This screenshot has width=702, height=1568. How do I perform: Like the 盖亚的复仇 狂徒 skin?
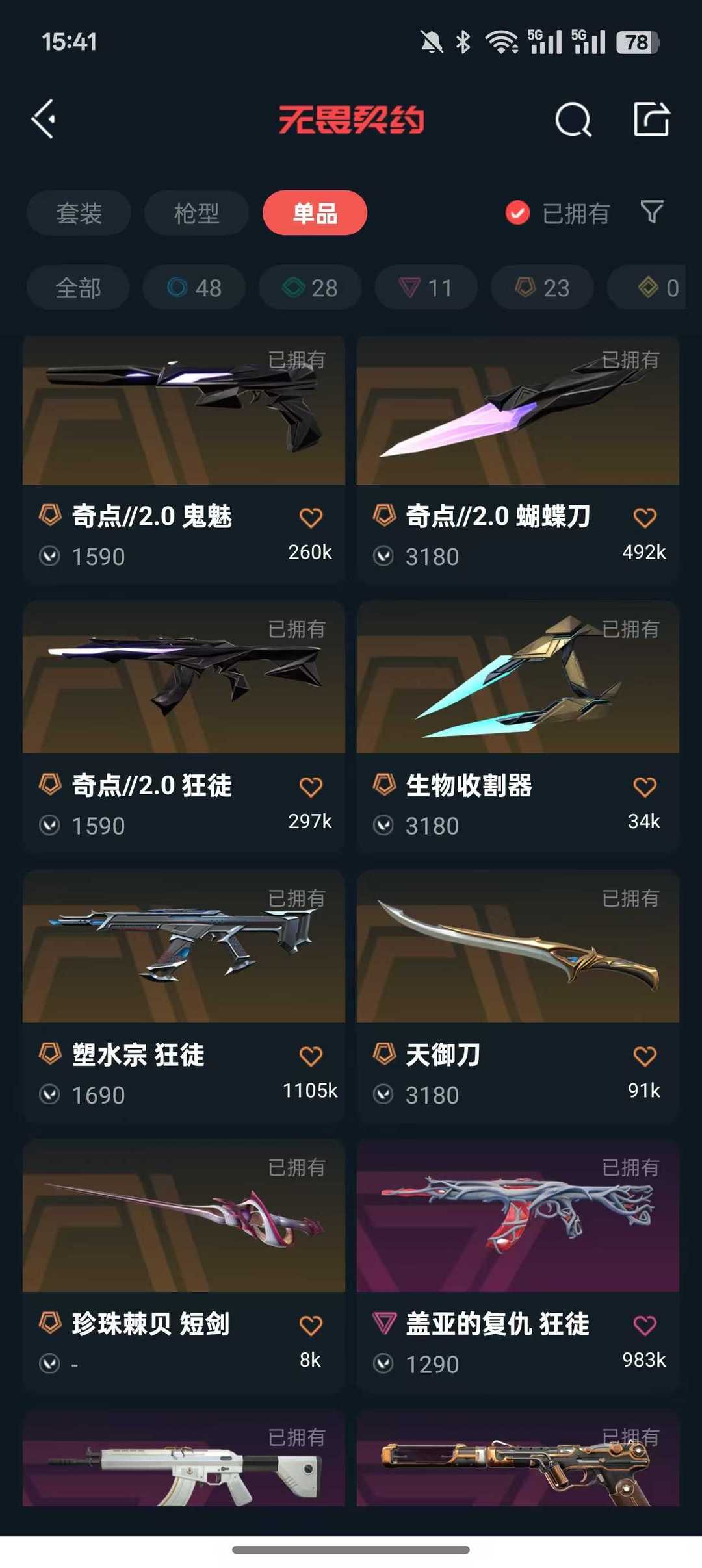click(x=645, y=1325)
